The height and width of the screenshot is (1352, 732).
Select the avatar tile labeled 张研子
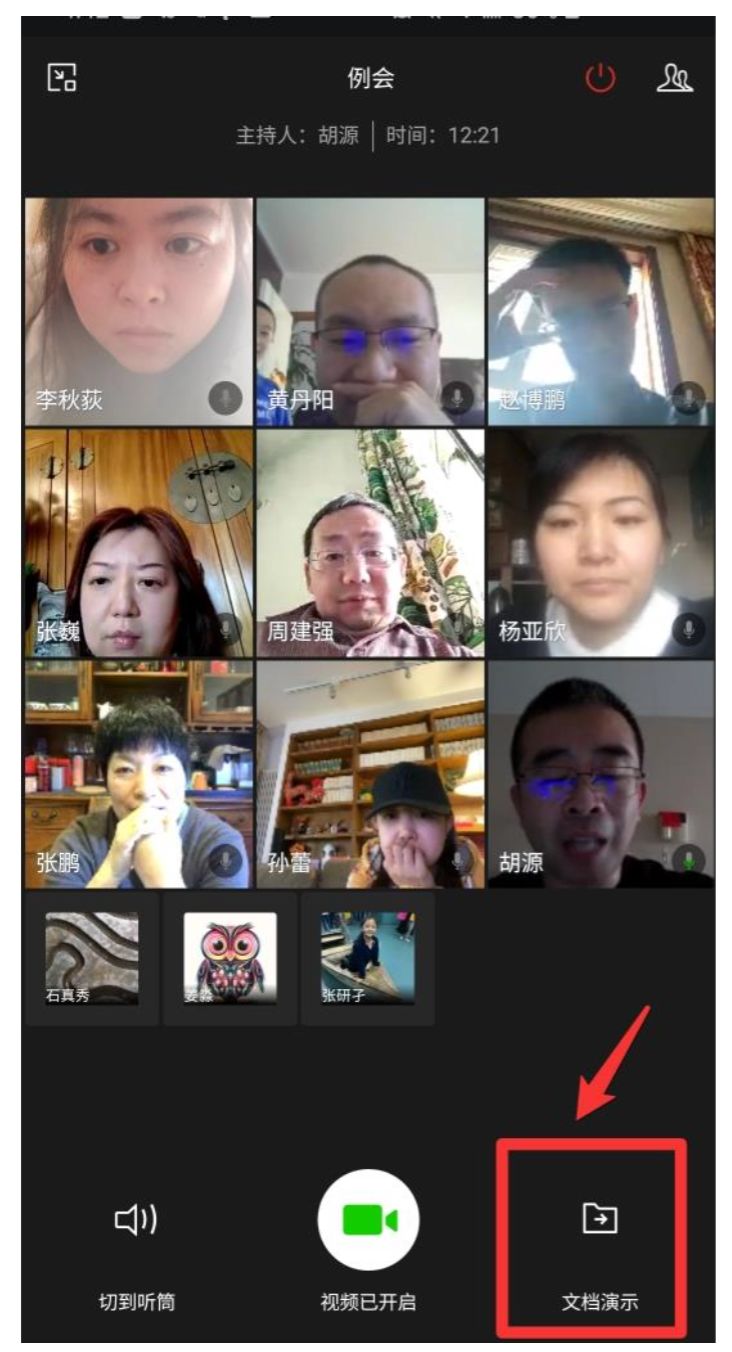coord(367,958)
